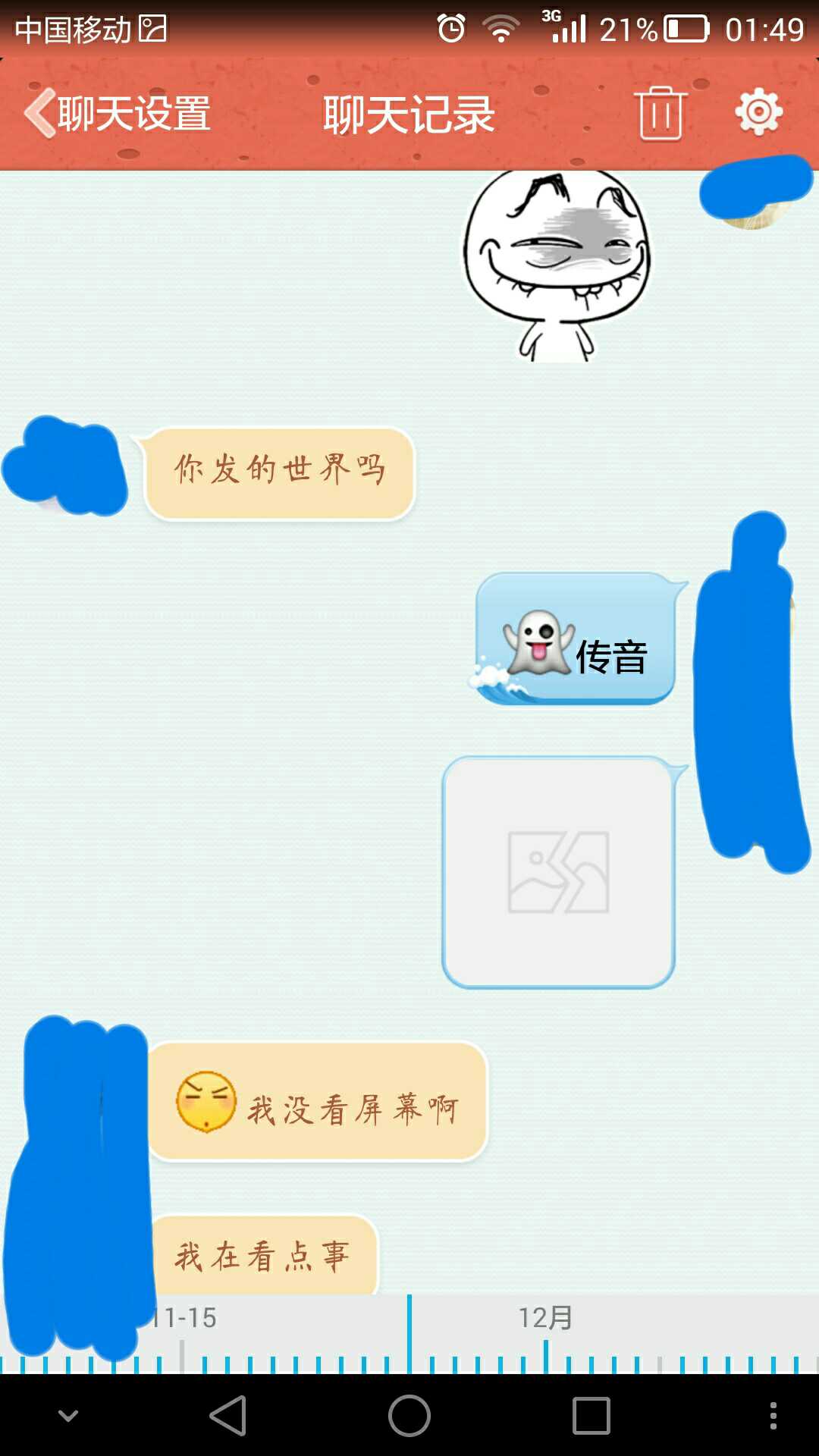Open the settings gear icon
The width and height of the screenshot is (819, 1456).
pyautogui.click(x=758, y=112)
